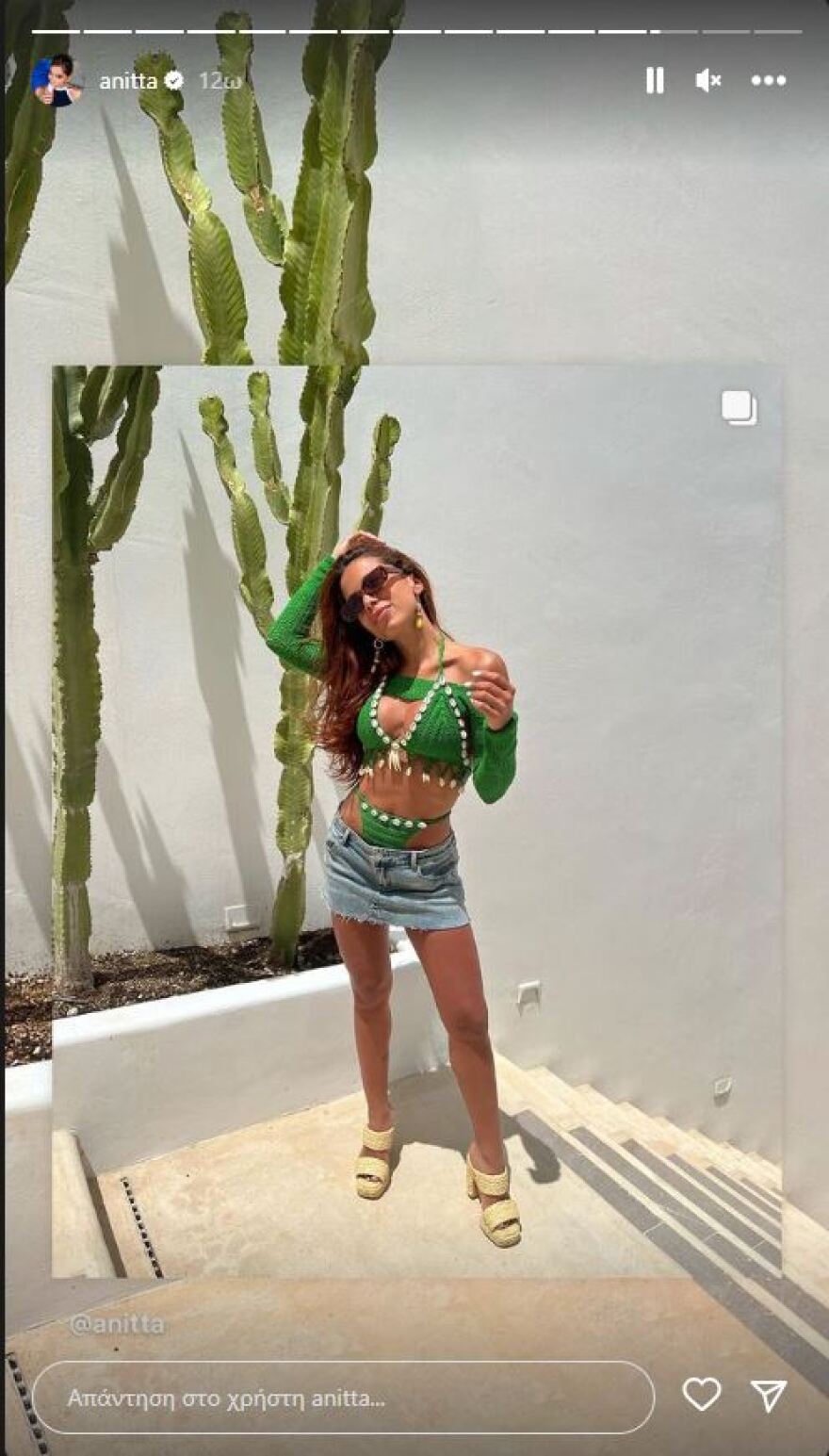829x1456 pixels.
Task: Share the story via paper plane
Action: pyautogui.click(x=769, y=1395)
